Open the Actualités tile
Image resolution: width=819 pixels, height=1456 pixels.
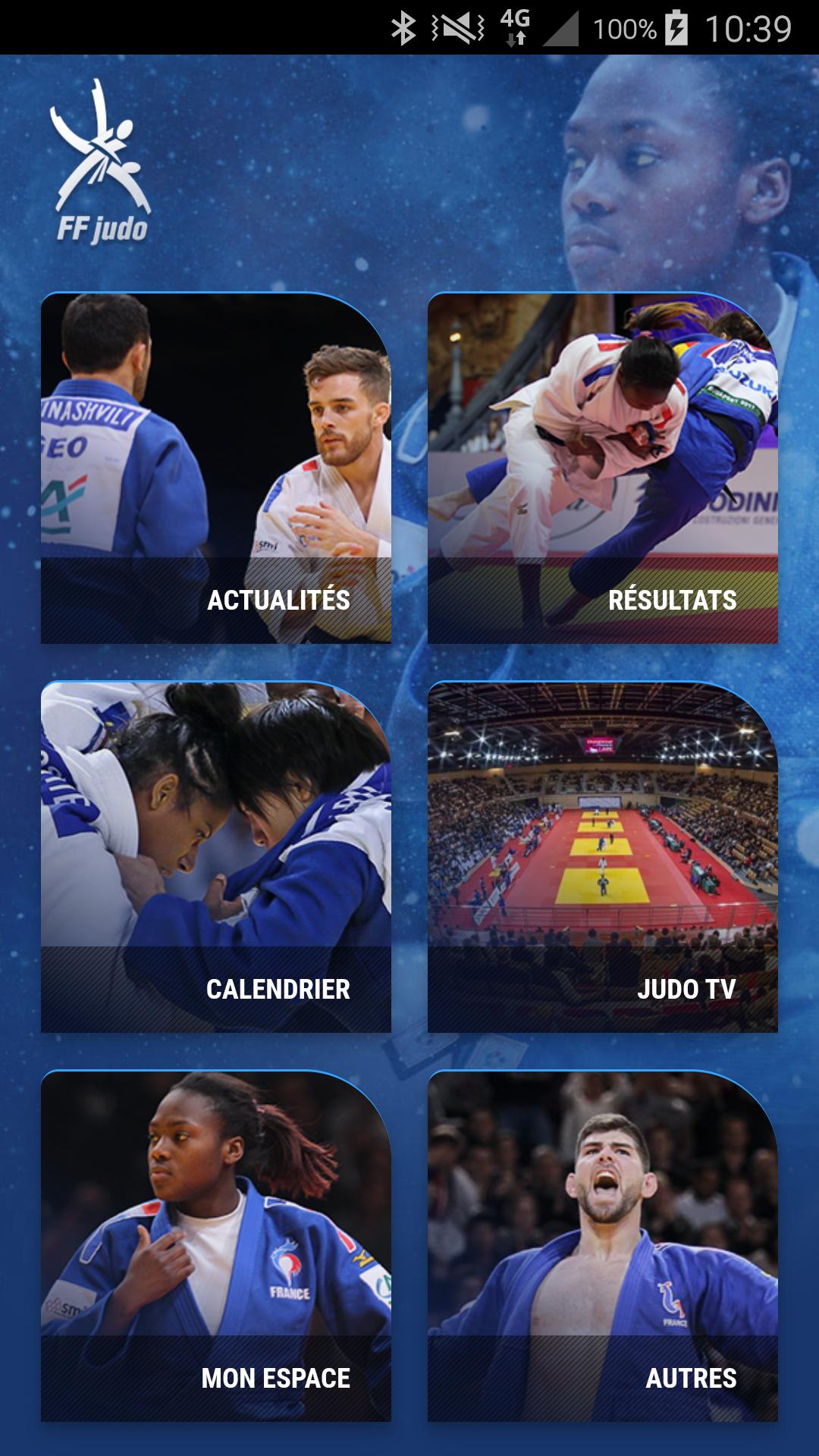[x=216, y=468]
